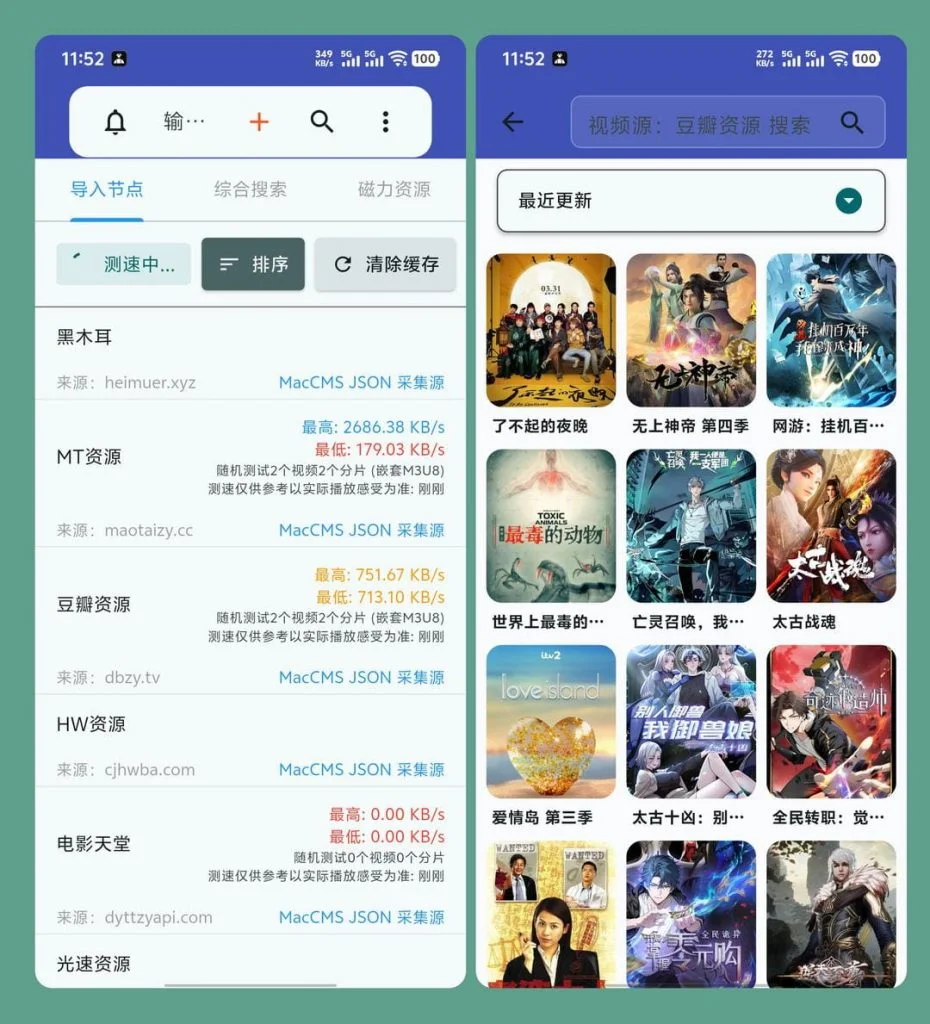Open 黑木耳's MacCMS JSON 采集源 link
Viewport: 930px width, 1024px height.
pos(363,382)
